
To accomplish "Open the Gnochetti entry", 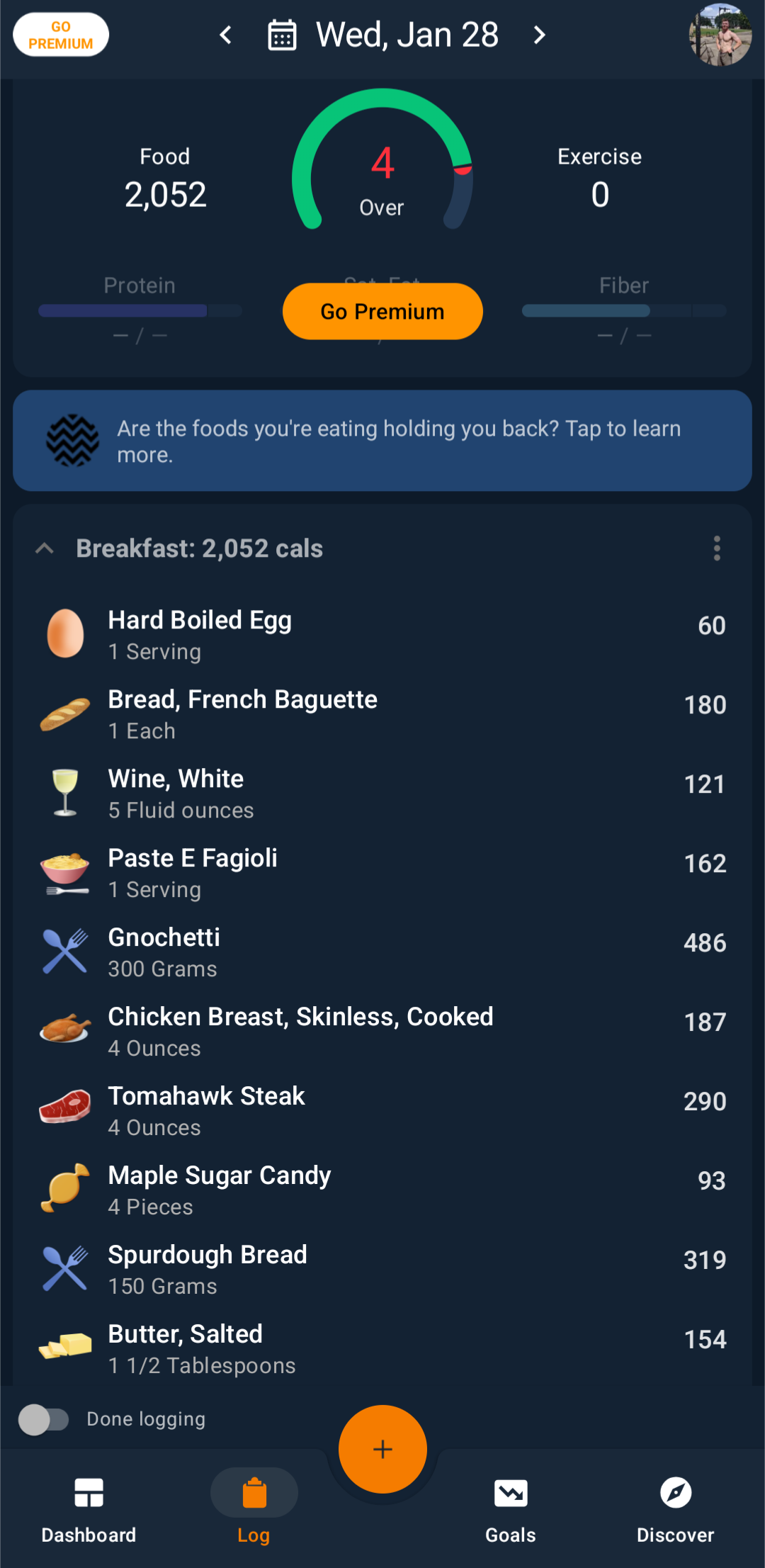I will tap(382, 952).
